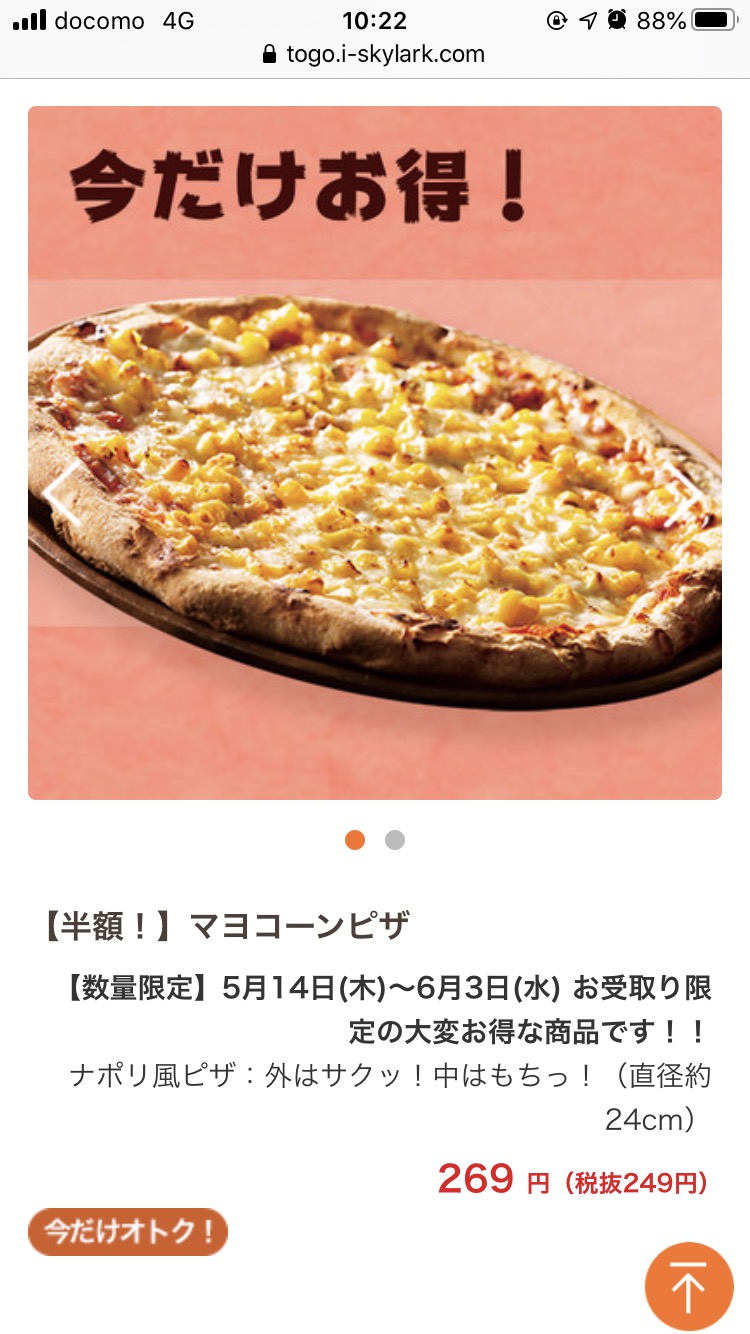Image resolution: width=750 pixels, height=1334 pixels.
Task: Open the マヨコーンピザ product photo
Action: 375,452
